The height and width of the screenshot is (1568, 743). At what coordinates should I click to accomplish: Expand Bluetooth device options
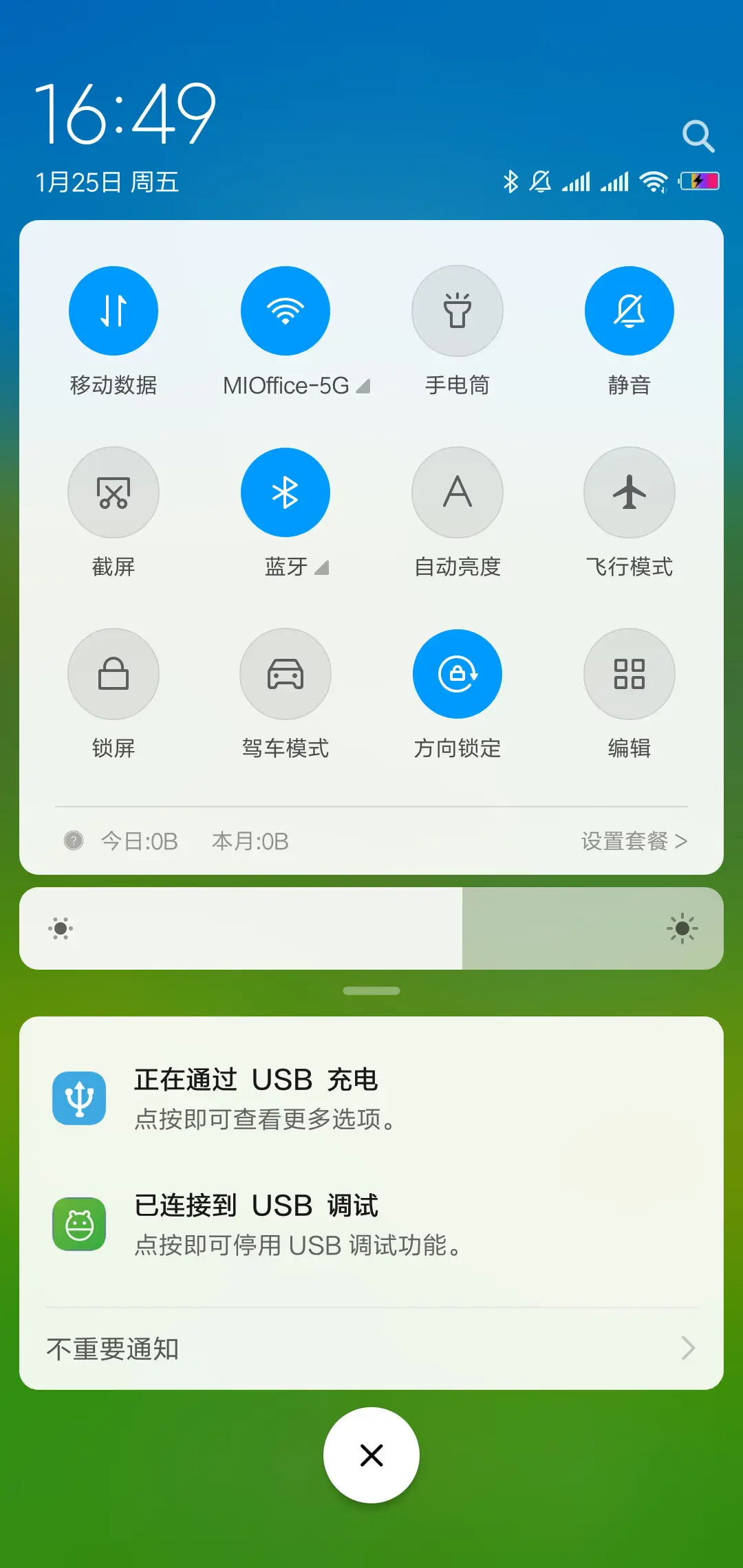pyautogui.click(x=322, y=568)
